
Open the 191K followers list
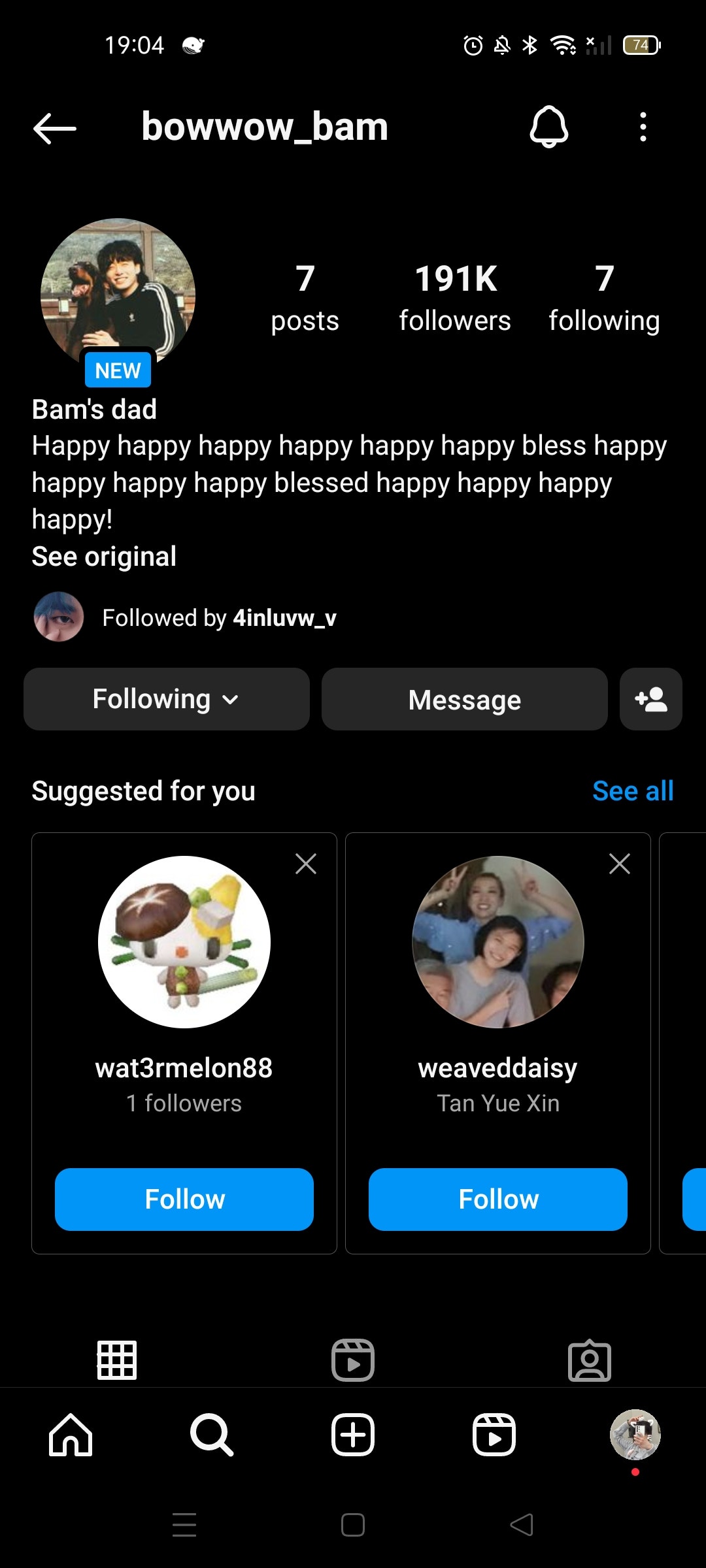(x=455, y=297)
